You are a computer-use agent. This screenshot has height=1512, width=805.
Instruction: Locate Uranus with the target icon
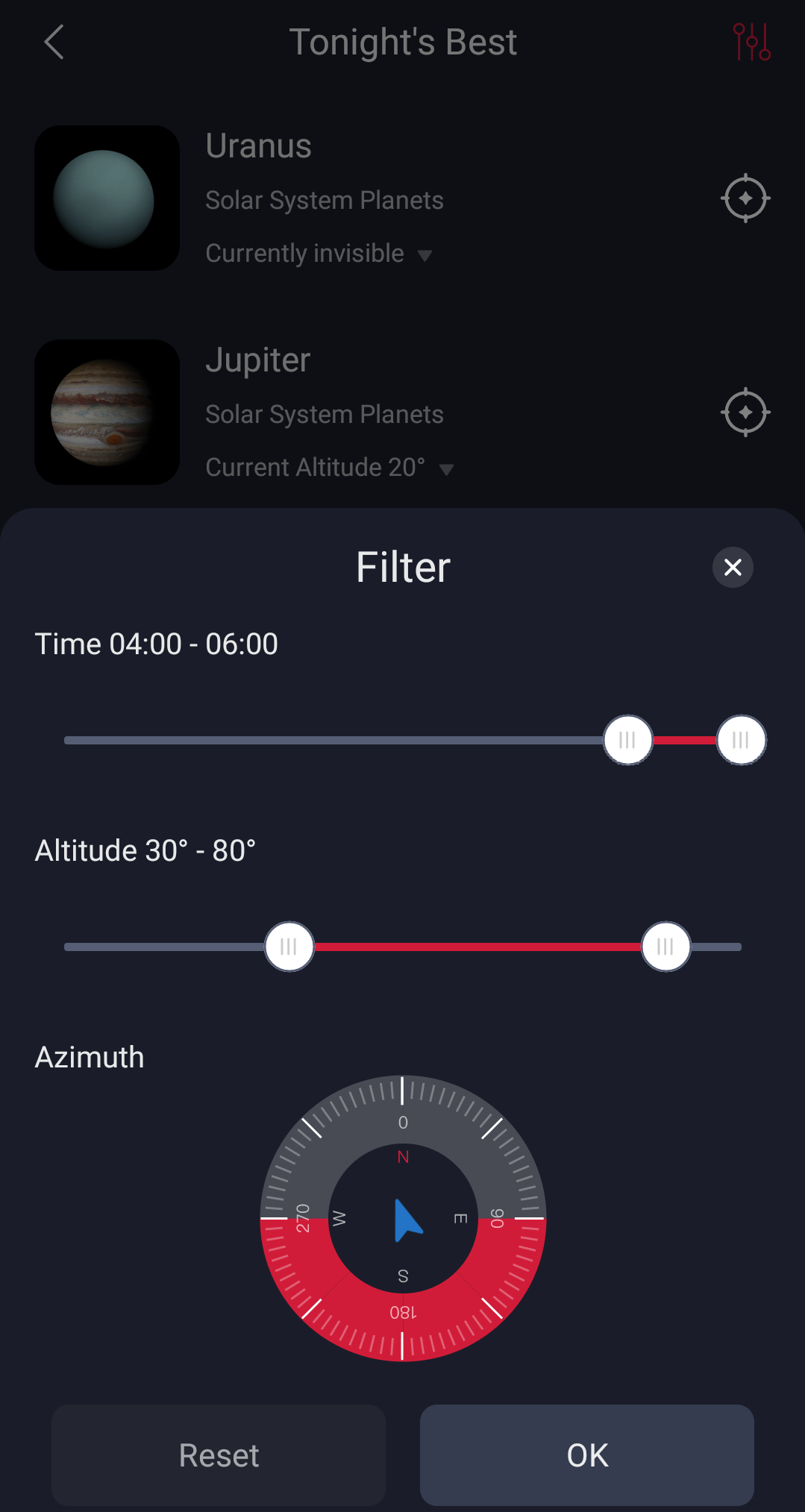[x=745, y=198]
